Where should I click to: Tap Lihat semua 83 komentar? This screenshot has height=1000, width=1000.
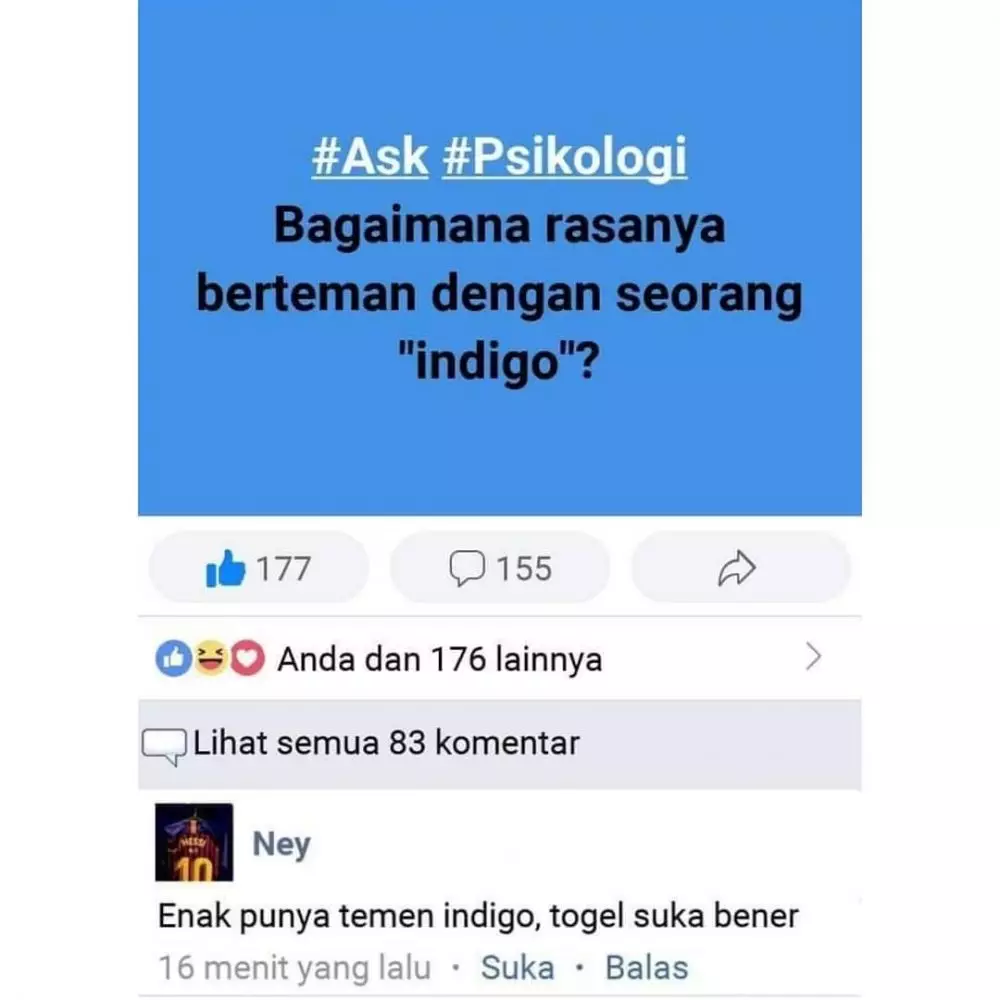pos(385,744)
